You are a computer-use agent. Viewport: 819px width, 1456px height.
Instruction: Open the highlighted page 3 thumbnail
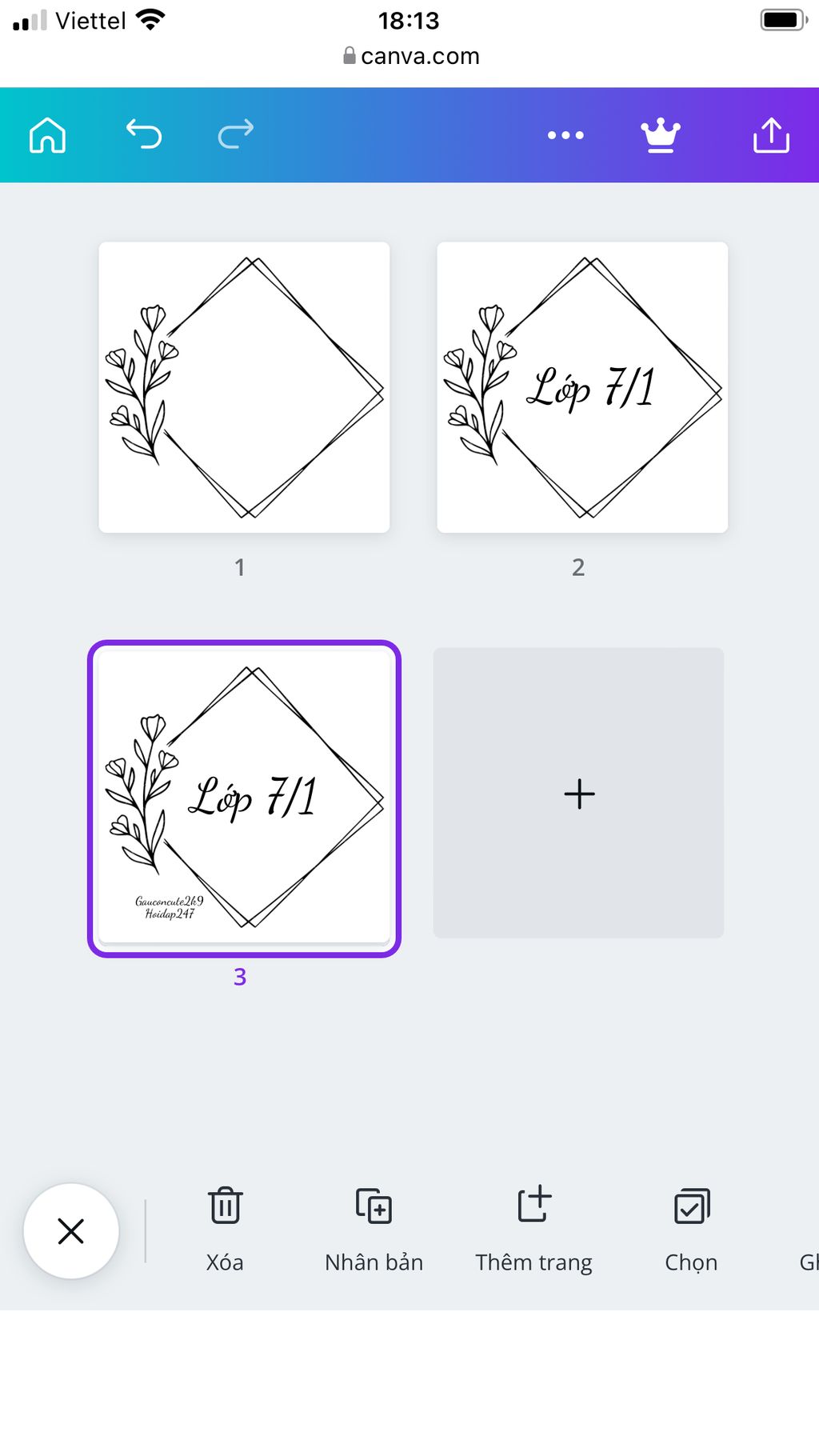point(244,798)
